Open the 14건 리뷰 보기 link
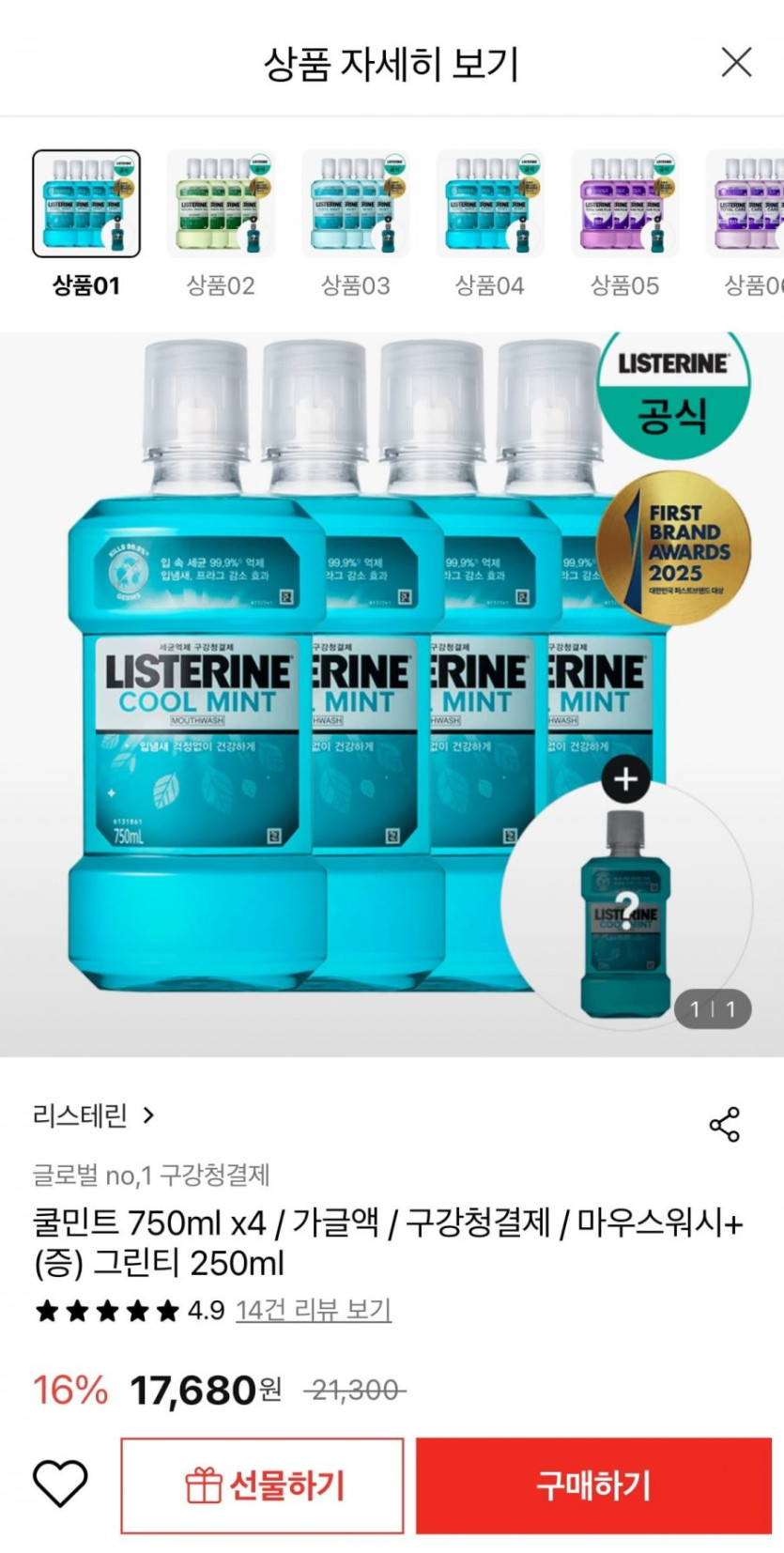 pyautogui.click(x=314, y=1310)
